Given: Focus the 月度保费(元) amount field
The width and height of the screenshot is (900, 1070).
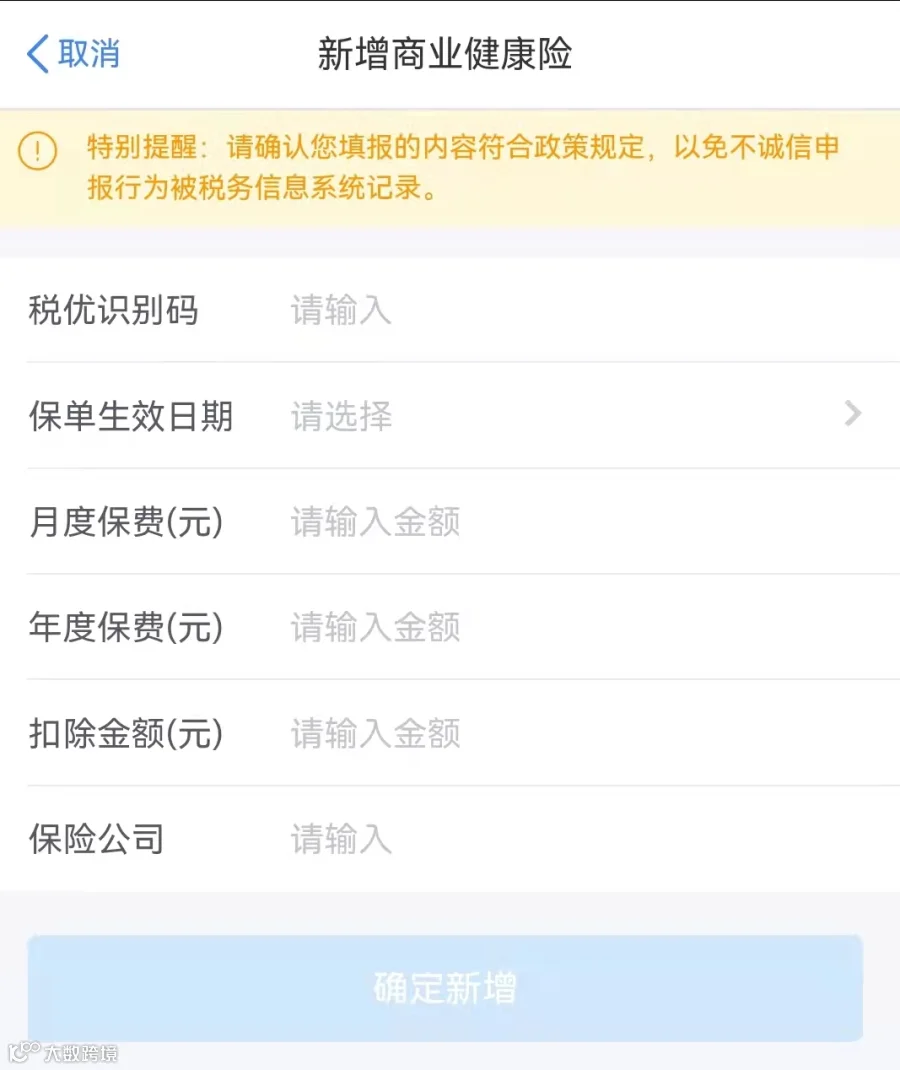Looking at the screenshot, I should coord(450,521).
